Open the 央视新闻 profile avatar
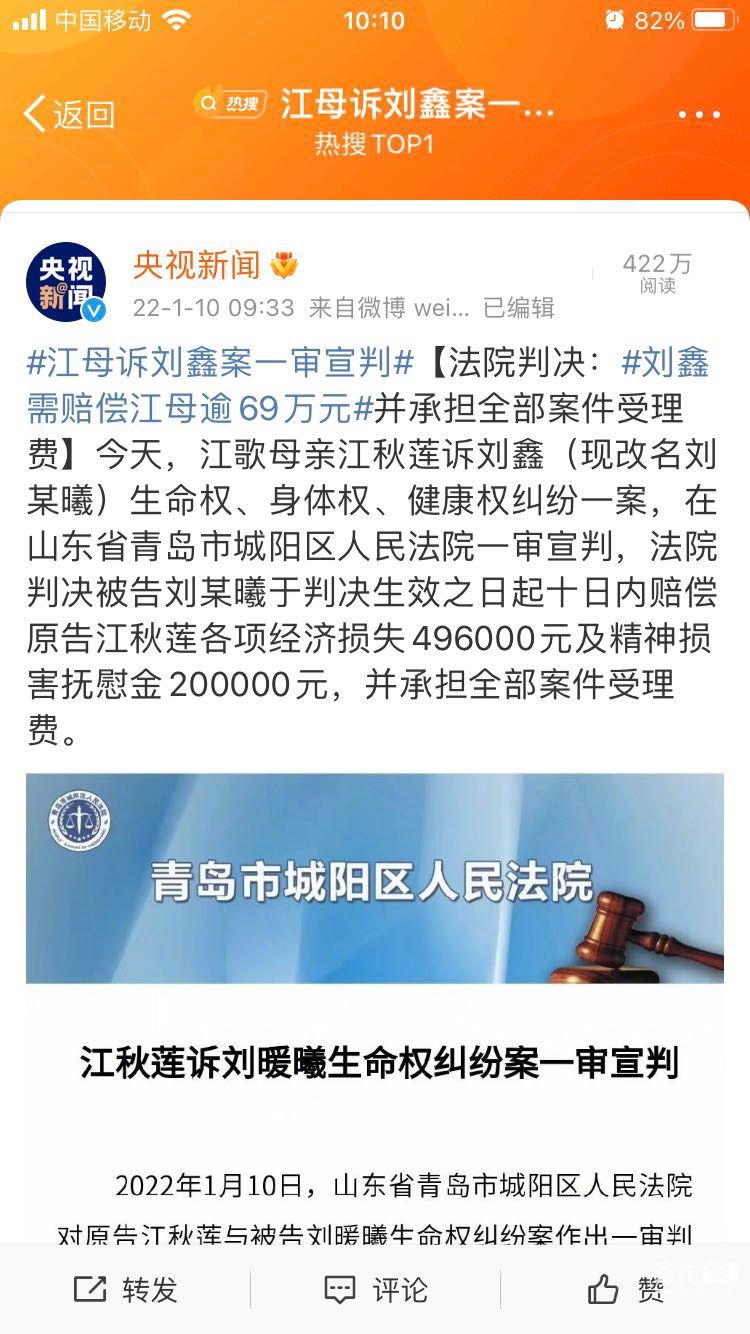 pos(66,282)
